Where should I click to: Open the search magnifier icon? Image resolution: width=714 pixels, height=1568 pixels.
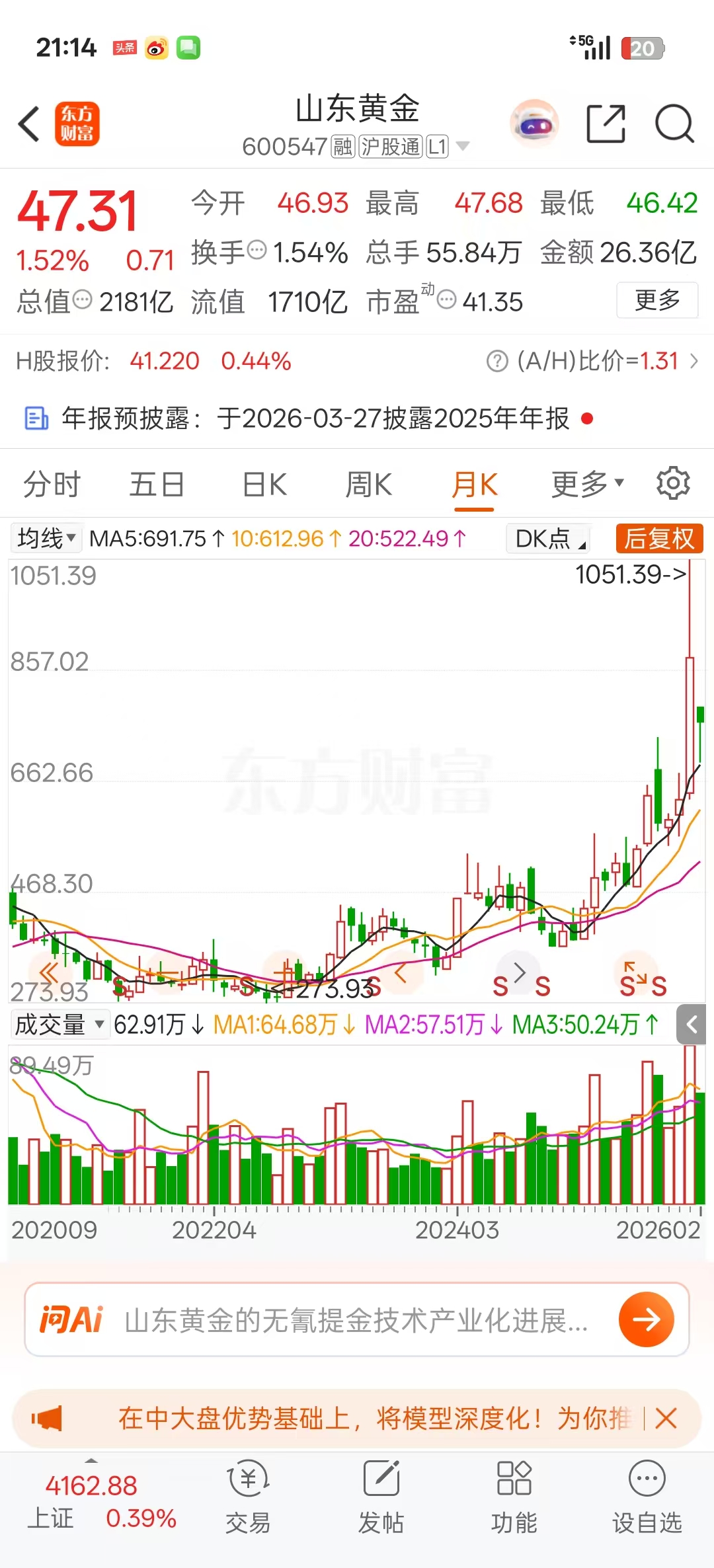[674, 124]
